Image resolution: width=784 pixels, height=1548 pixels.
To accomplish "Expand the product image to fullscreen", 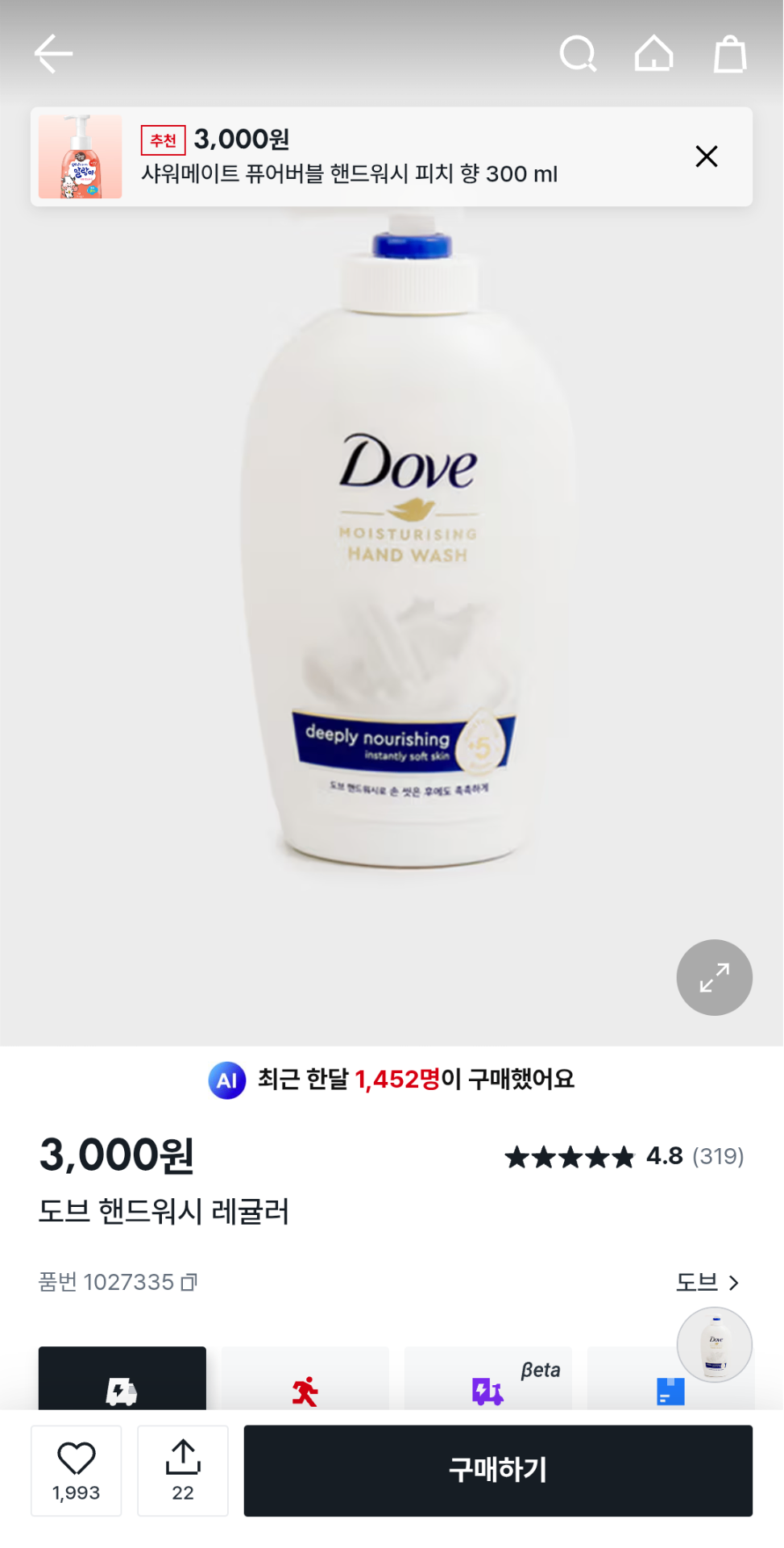I will pos(714,977).
